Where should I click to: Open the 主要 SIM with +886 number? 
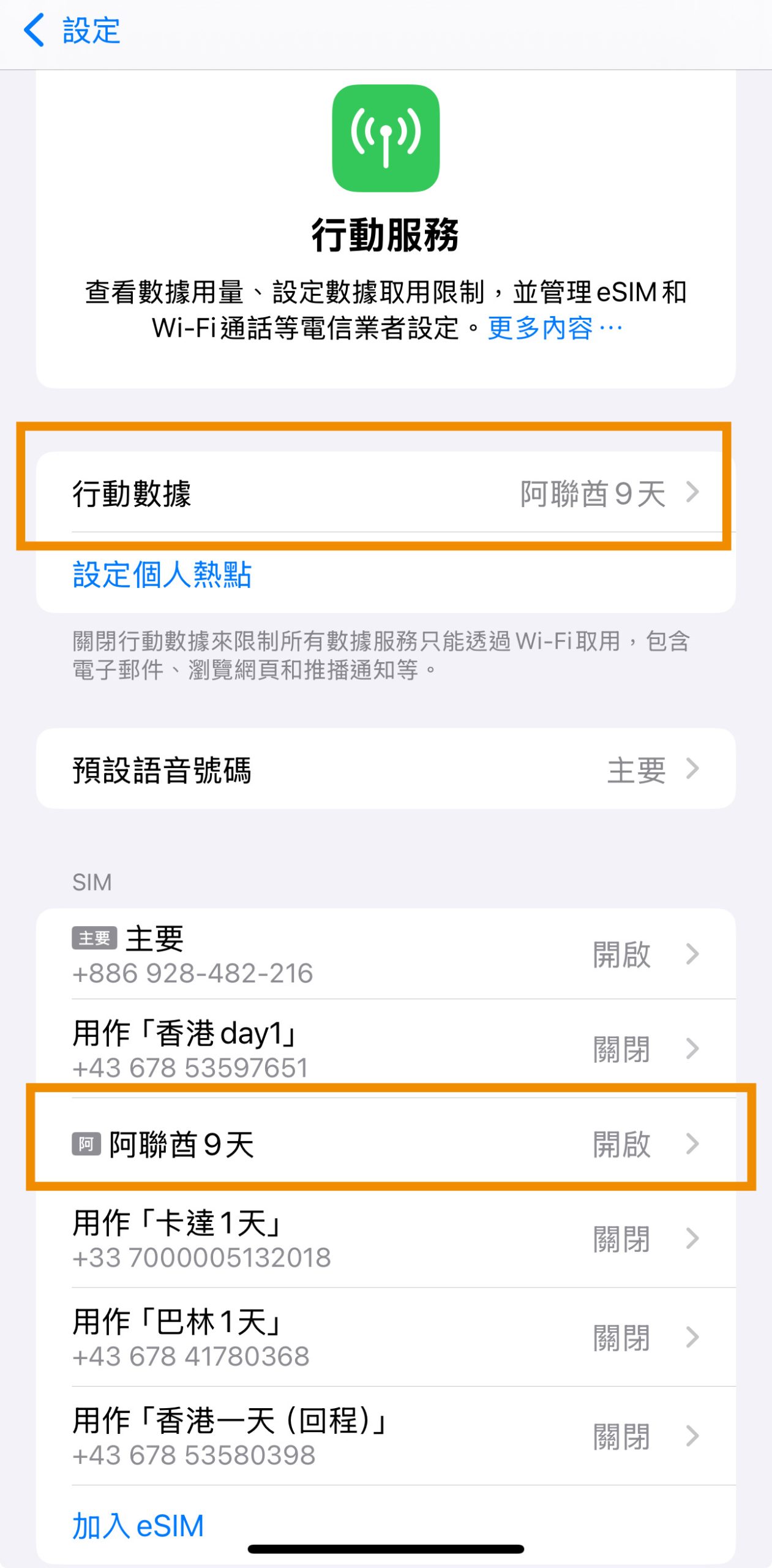point(386,954)
